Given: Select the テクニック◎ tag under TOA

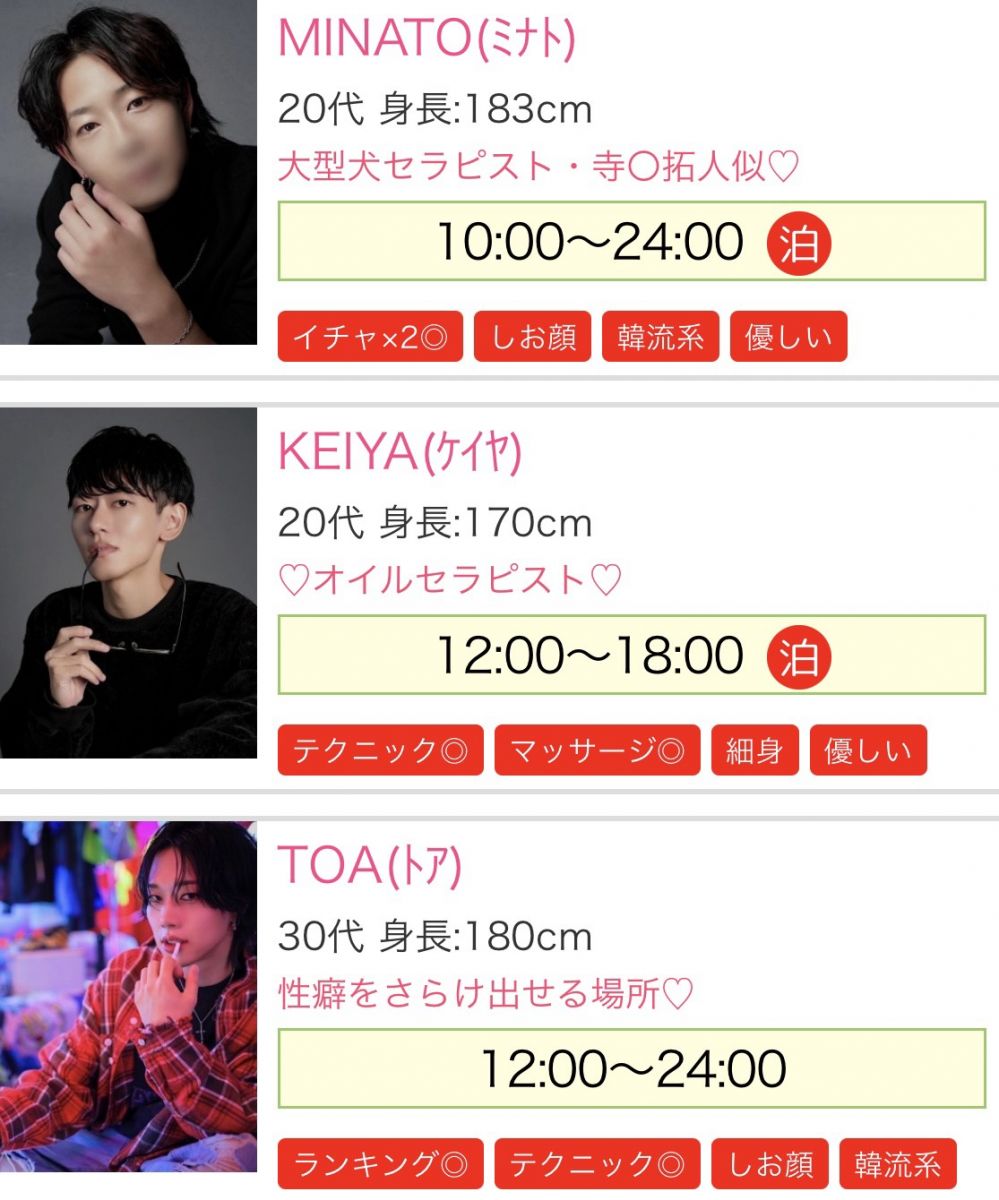Looking at the screenshot, I should [x=597, y=1164].
